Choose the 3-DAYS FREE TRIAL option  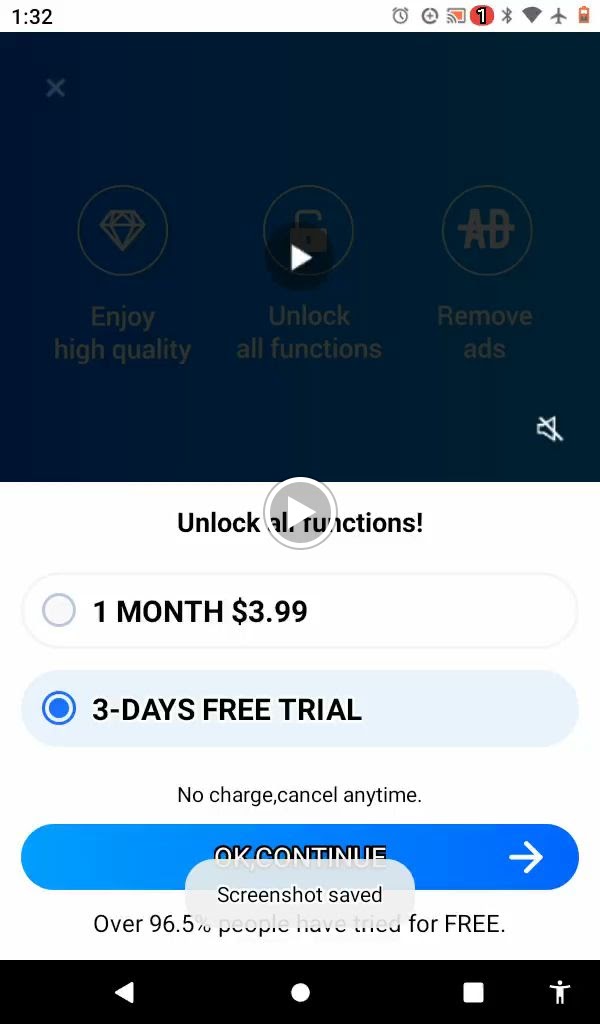pos(300,709)
